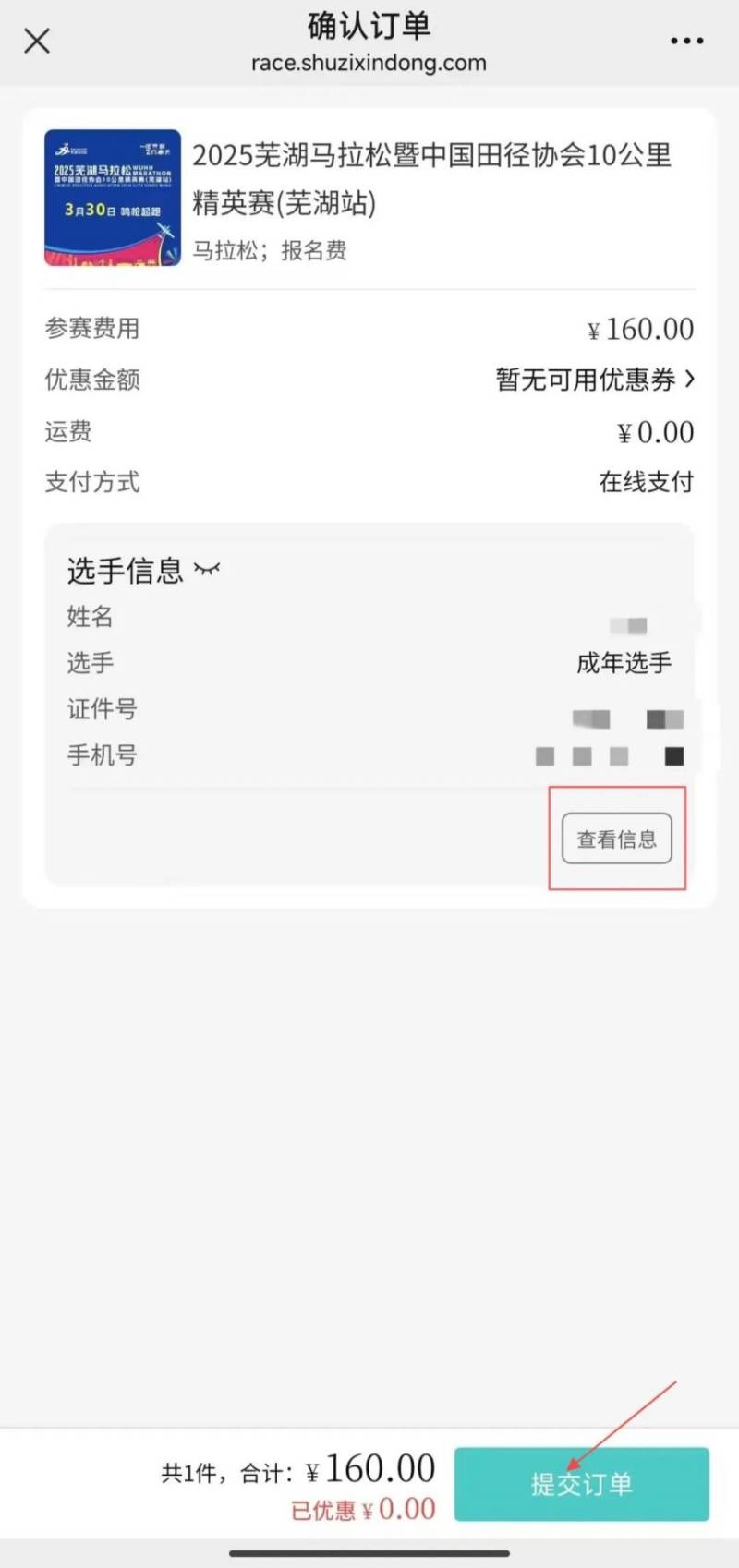Select the 2025芜湖马拉松 event title
This screenshot has width=739, height=1568.
point(432,180)
